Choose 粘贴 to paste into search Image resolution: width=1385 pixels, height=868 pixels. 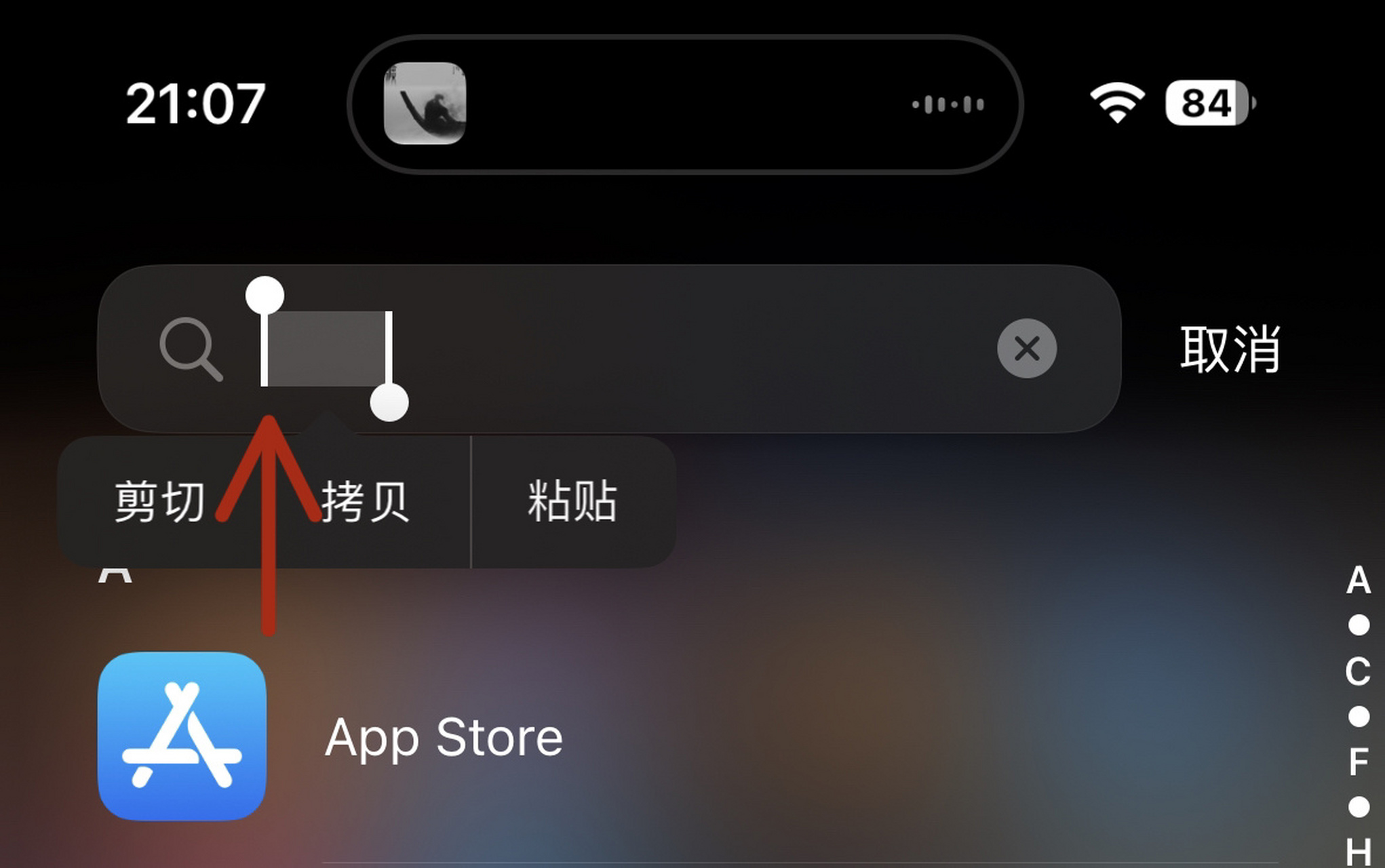pos(572,502)
